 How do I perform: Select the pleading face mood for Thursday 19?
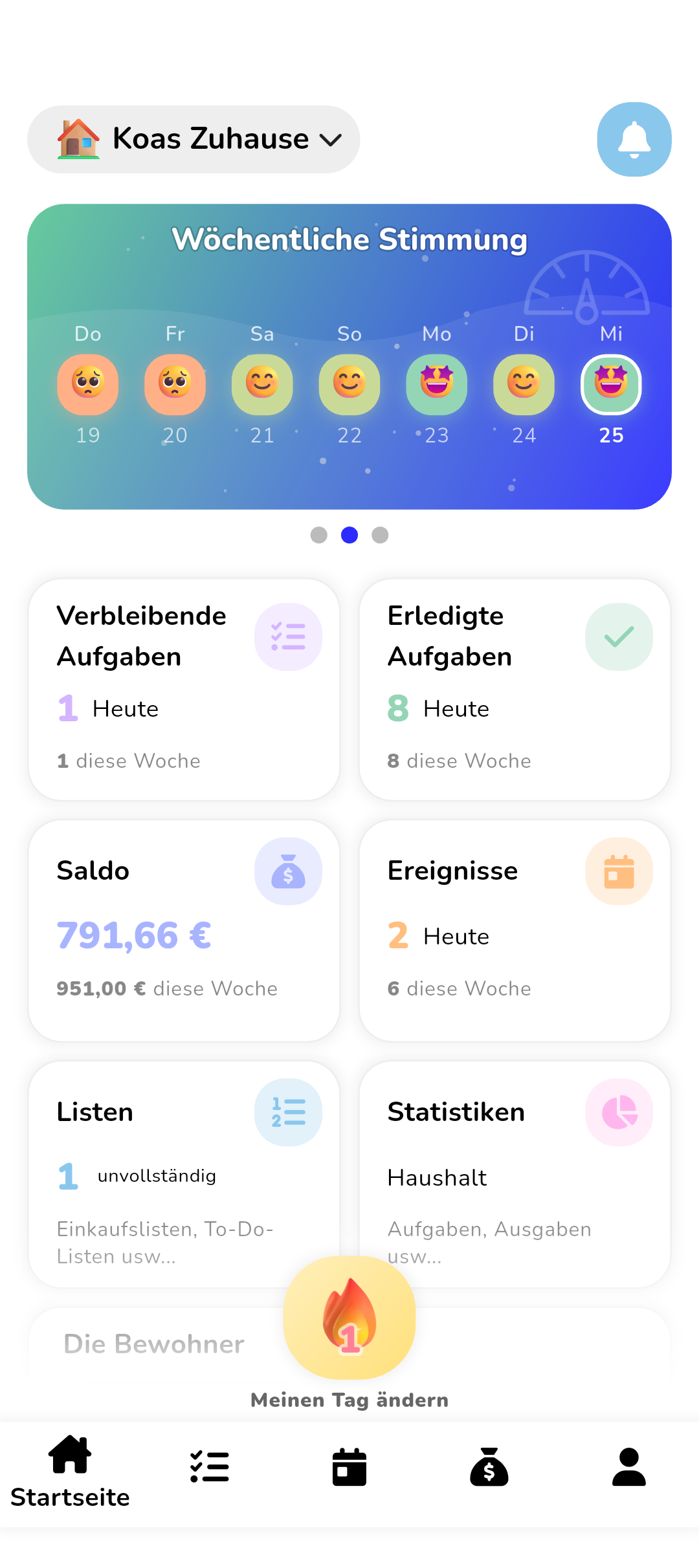[x=87, y=385]
